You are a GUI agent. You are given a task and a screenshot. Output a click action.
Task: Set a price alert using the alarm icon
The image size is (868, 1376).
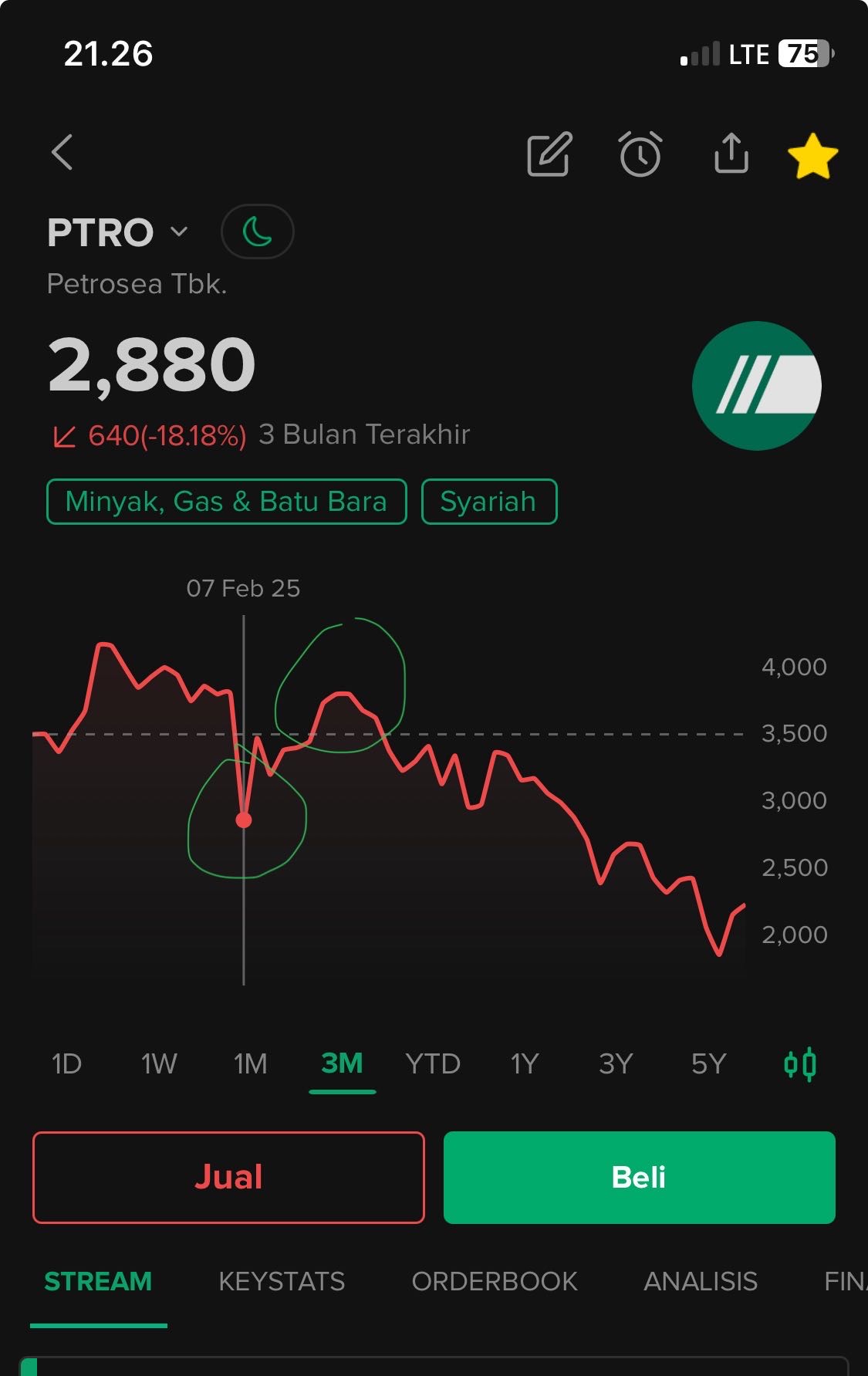pos(640,154)
